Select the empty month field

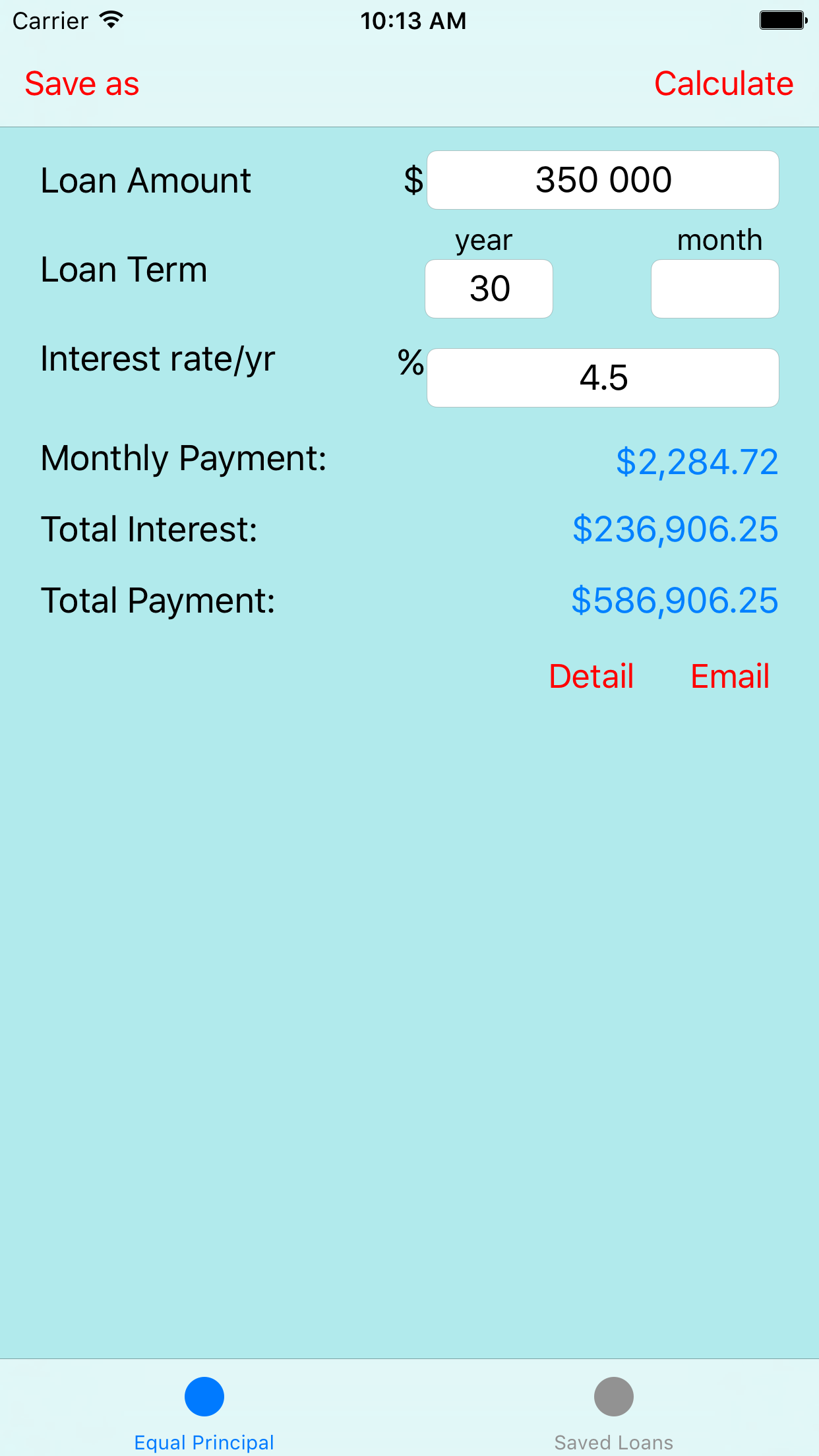[715, 289]
